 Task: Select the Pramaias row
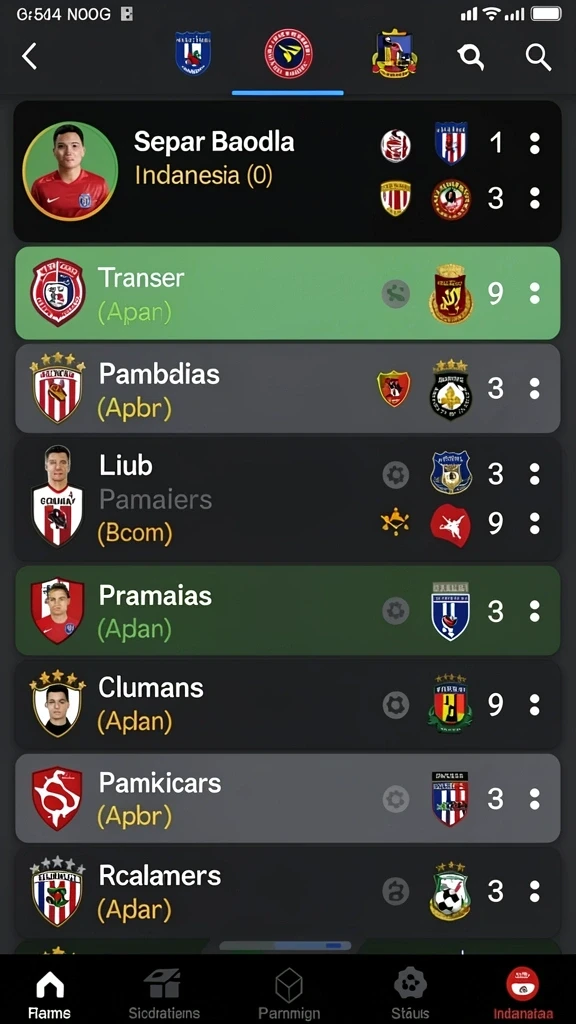[x=287, y=611]
